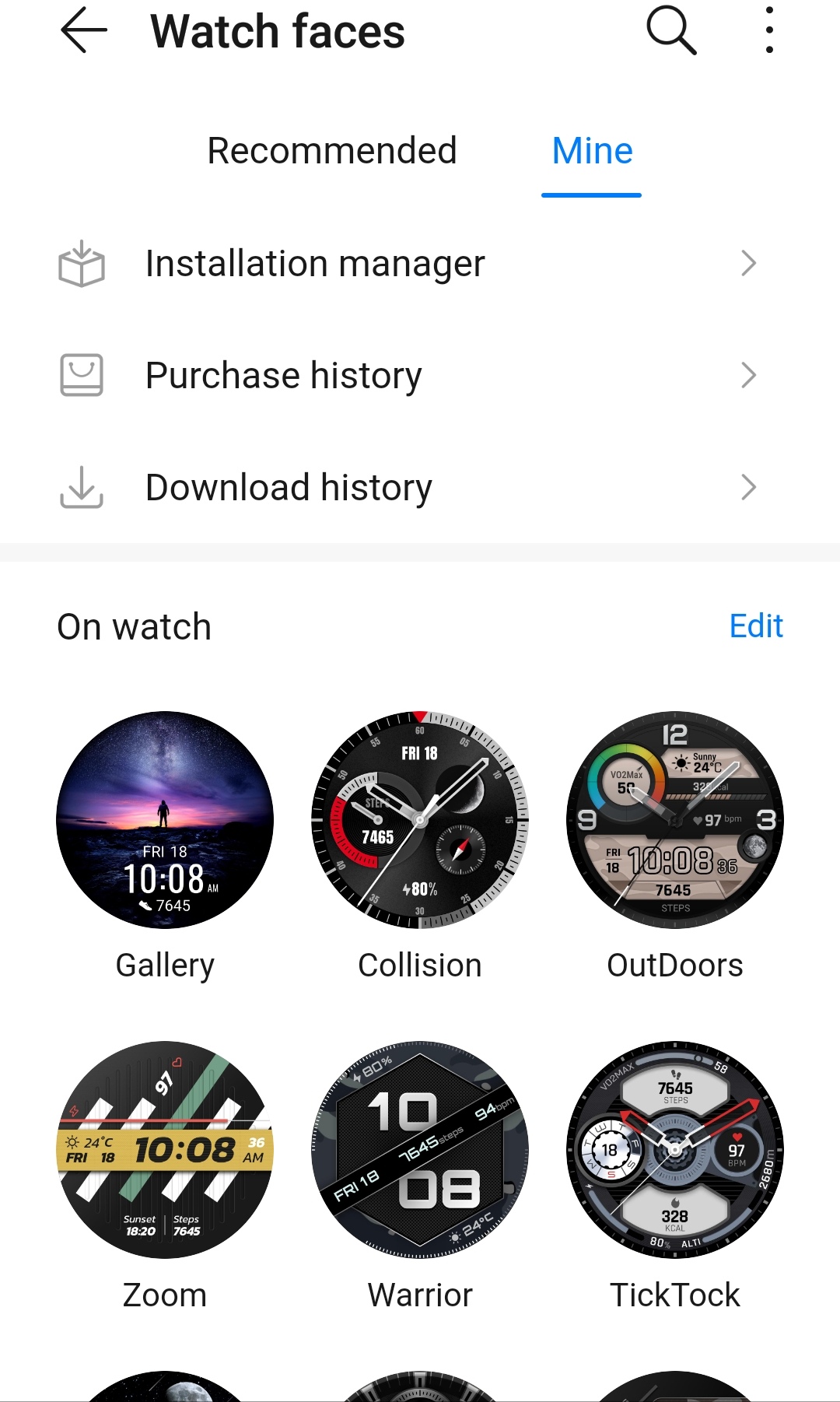Tap Edit for On watch faces
840x1402 pixels.
tap(755, 626)
